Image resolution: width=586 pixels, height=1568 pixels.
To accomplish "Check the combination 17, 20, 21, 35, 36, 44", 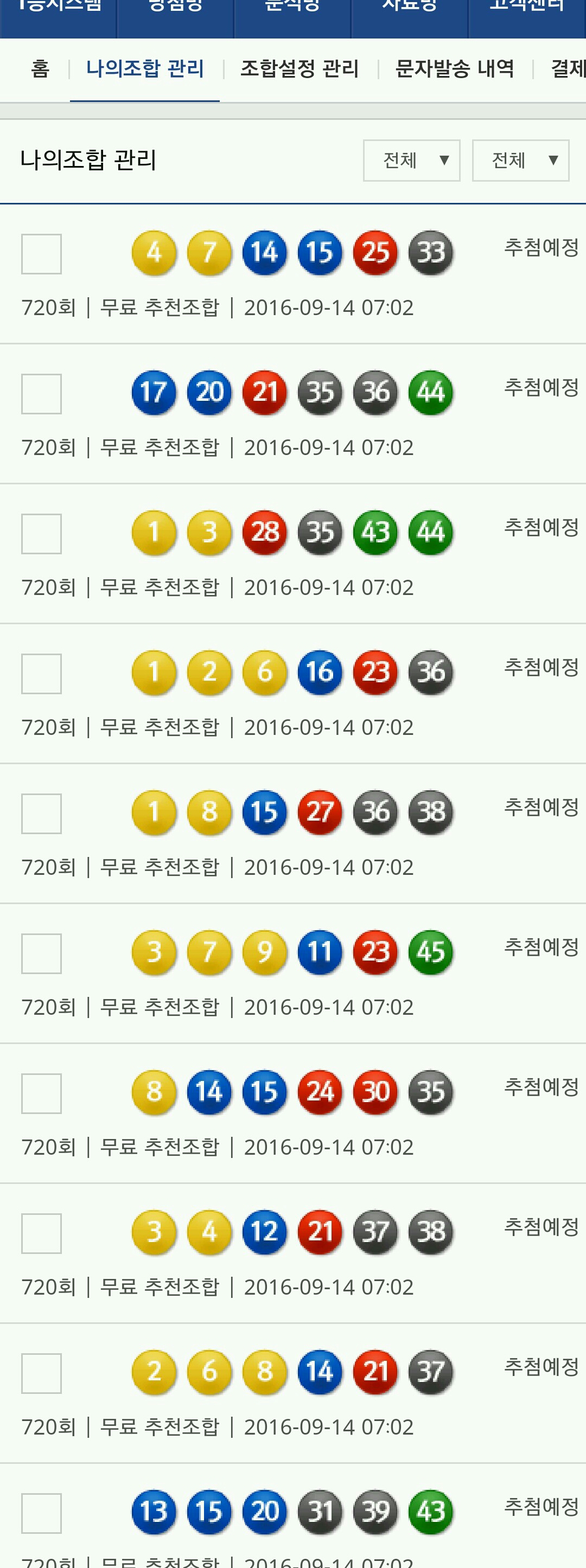I will click(x=41, y=394).
